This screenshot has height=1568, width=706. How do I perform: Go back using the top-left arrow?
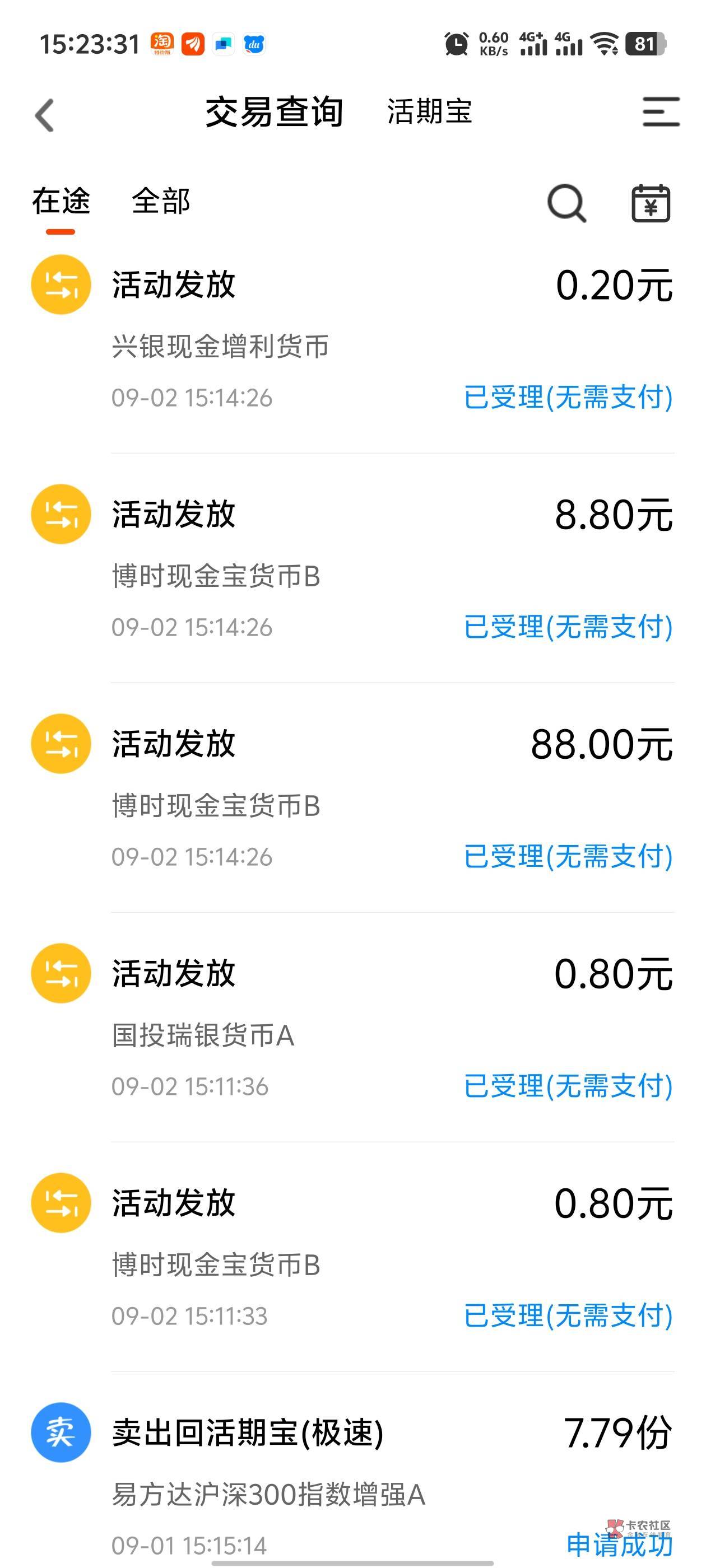pyautogui.click(x=44, y=115)
